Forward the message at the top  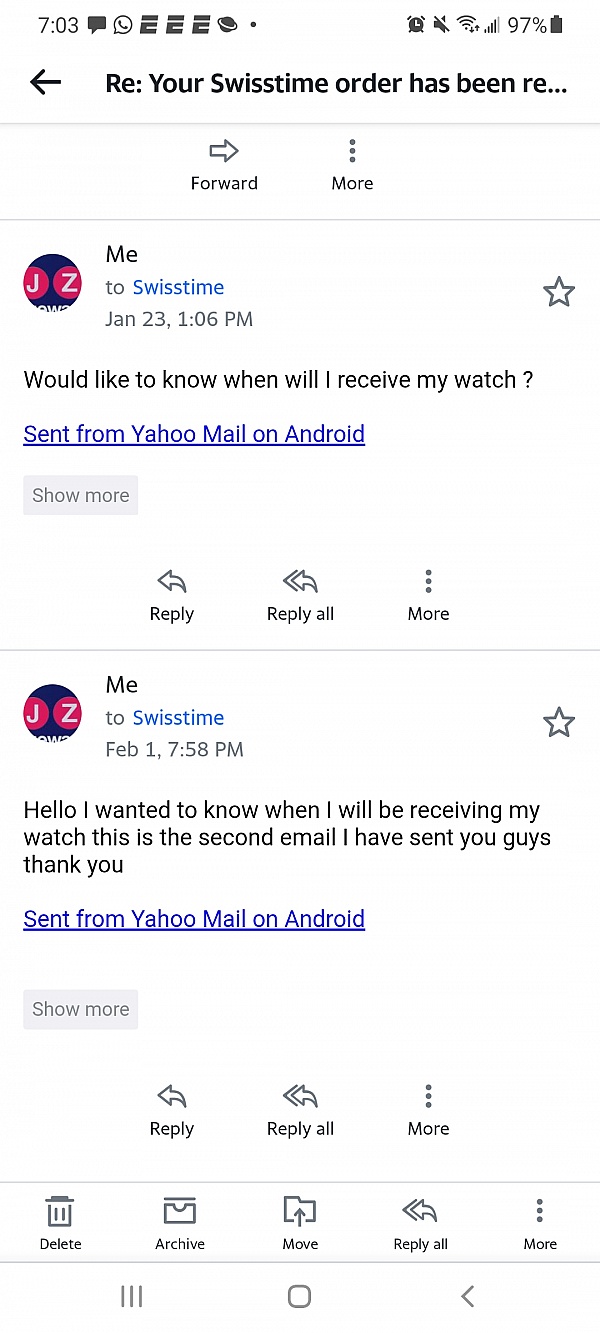[x=224, y=166]
